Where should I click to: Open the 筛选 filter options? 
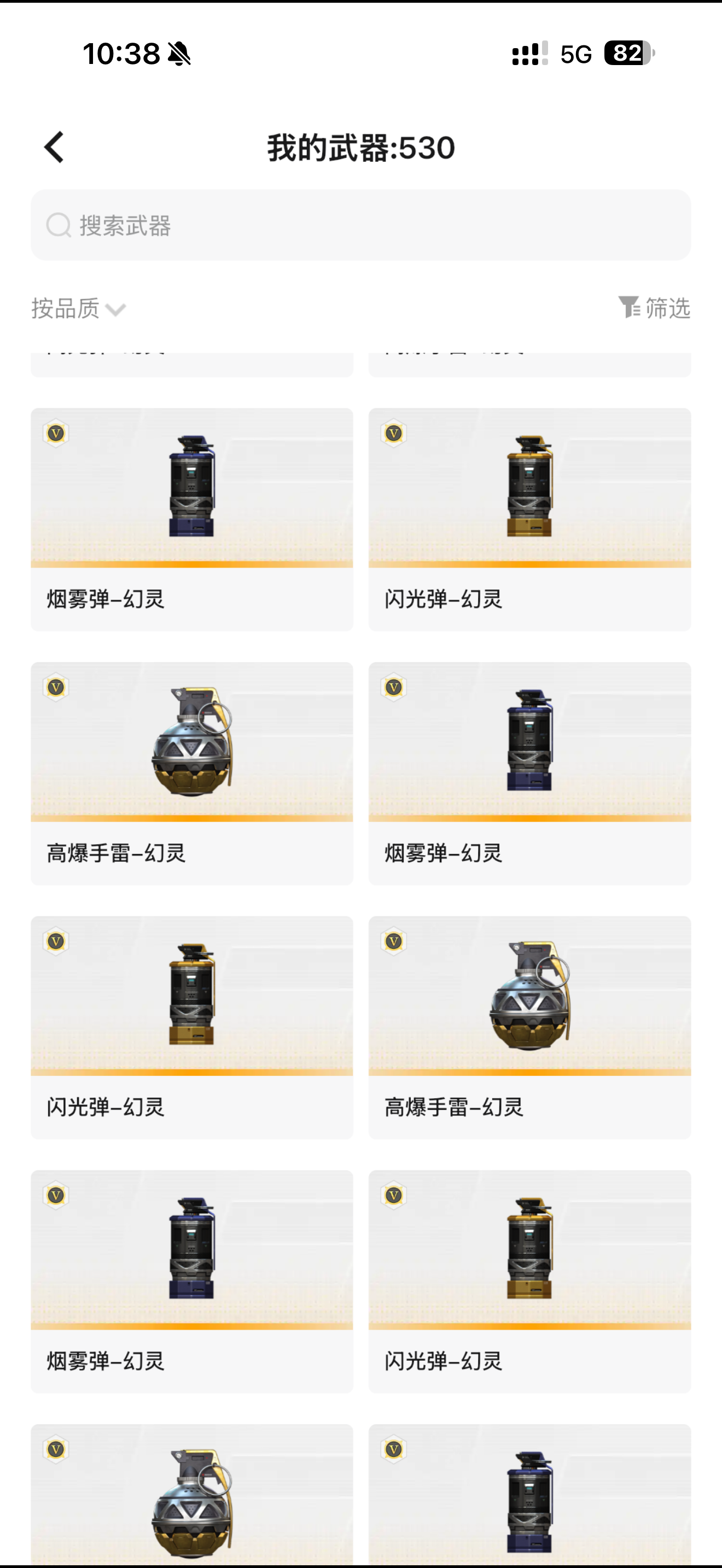pyautogui.click(x=654, y=308)
